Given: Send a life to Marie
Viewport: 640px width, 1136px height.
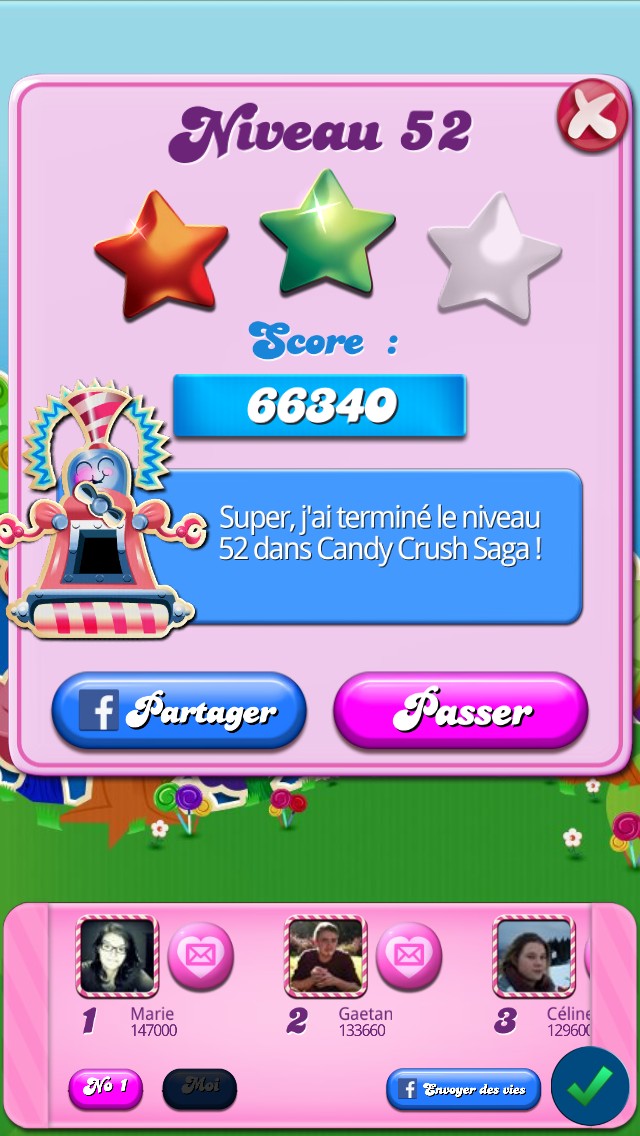Looking at the screenshot, I should [x=200, y=955].
